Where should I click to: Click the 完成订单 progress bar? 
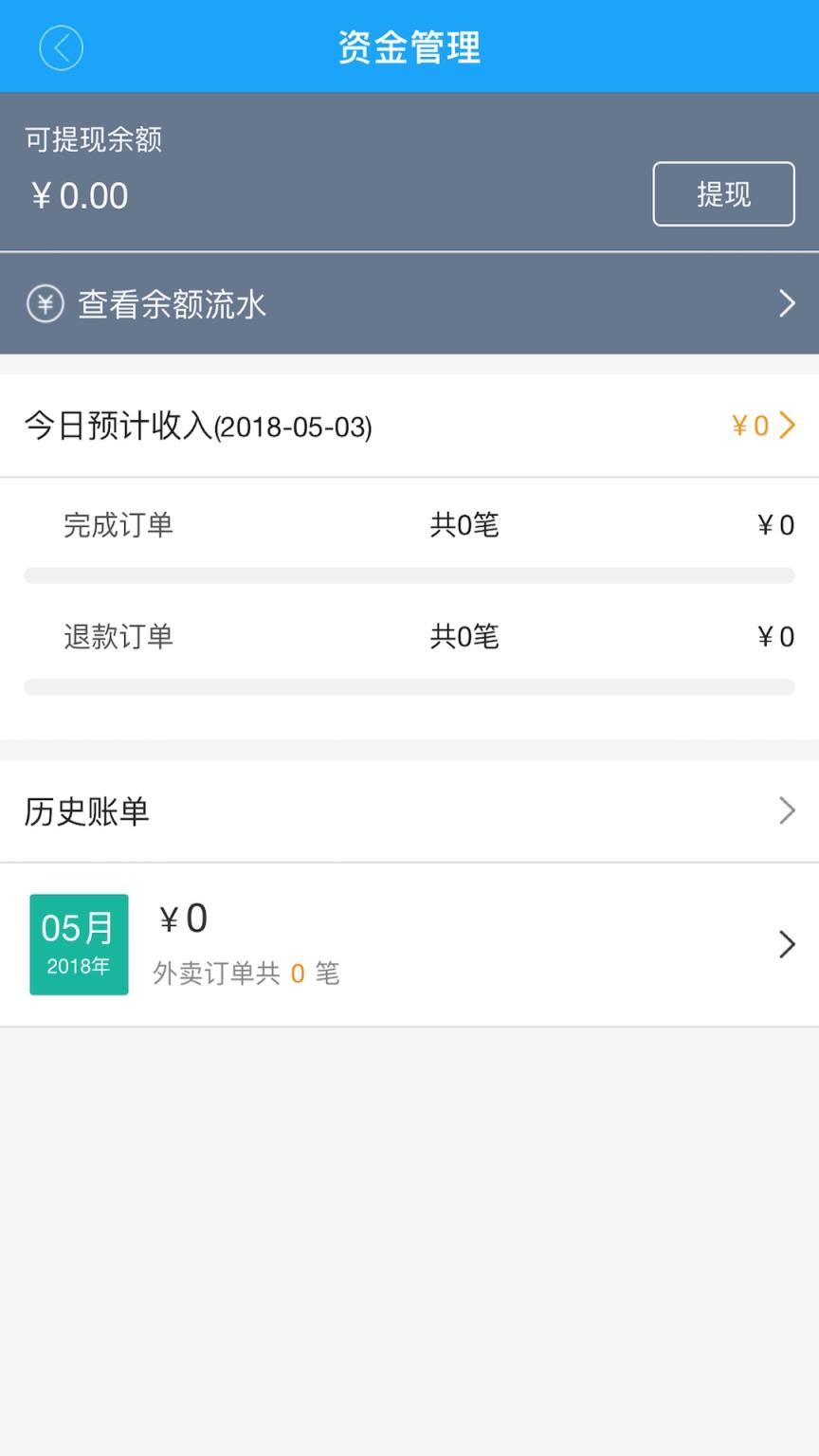tap(409, 574)
